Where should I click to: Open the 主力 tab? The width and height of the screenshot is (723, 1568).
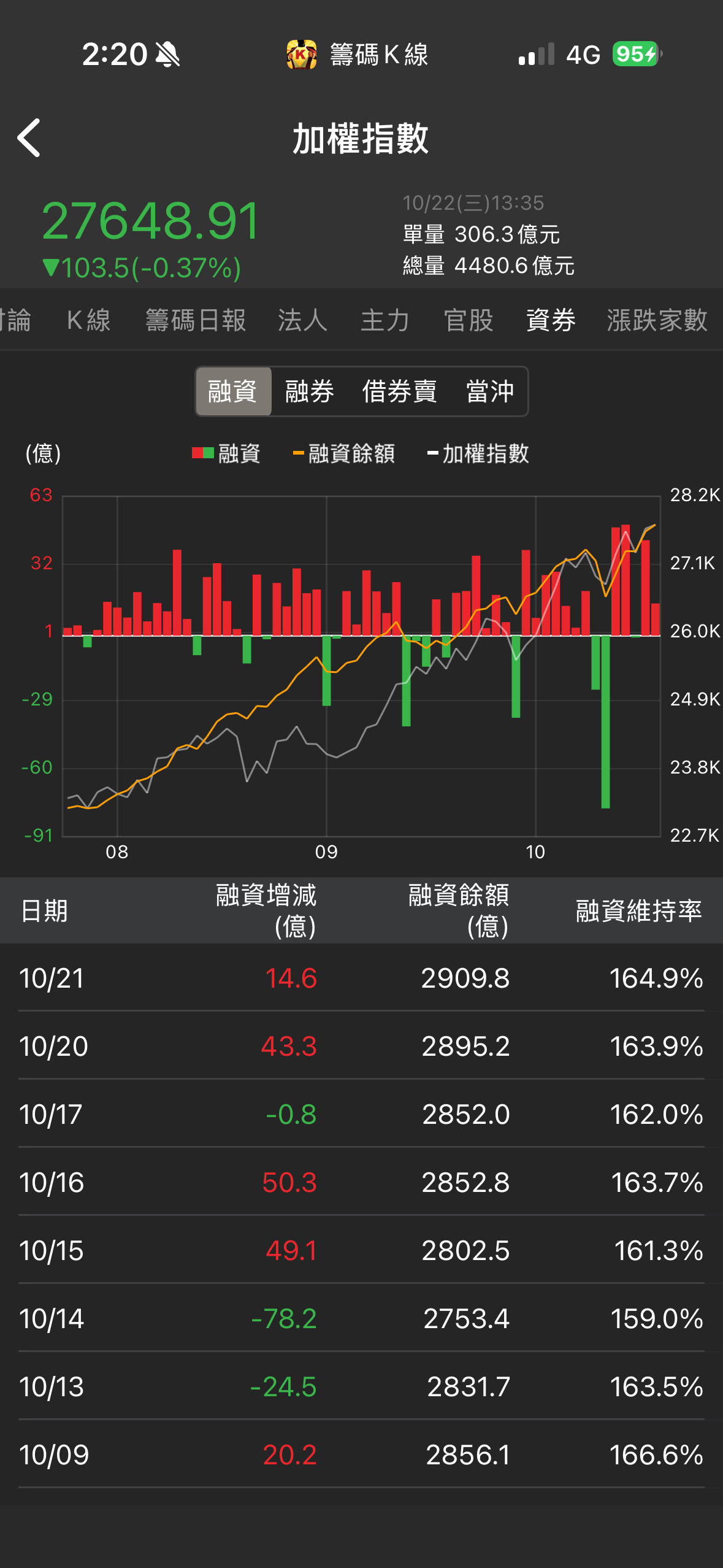pos(385,320)
